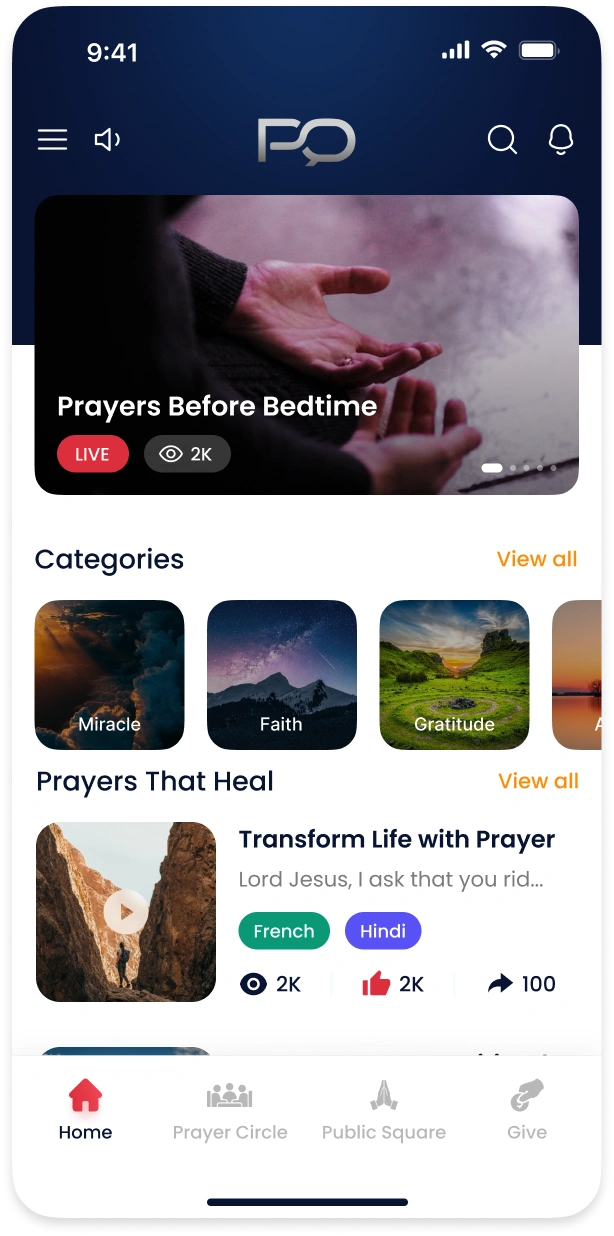Image resolution: width=614 pixels, height=1236 pixels.
Task: View all Categories
Action: [x=536, y=559]
